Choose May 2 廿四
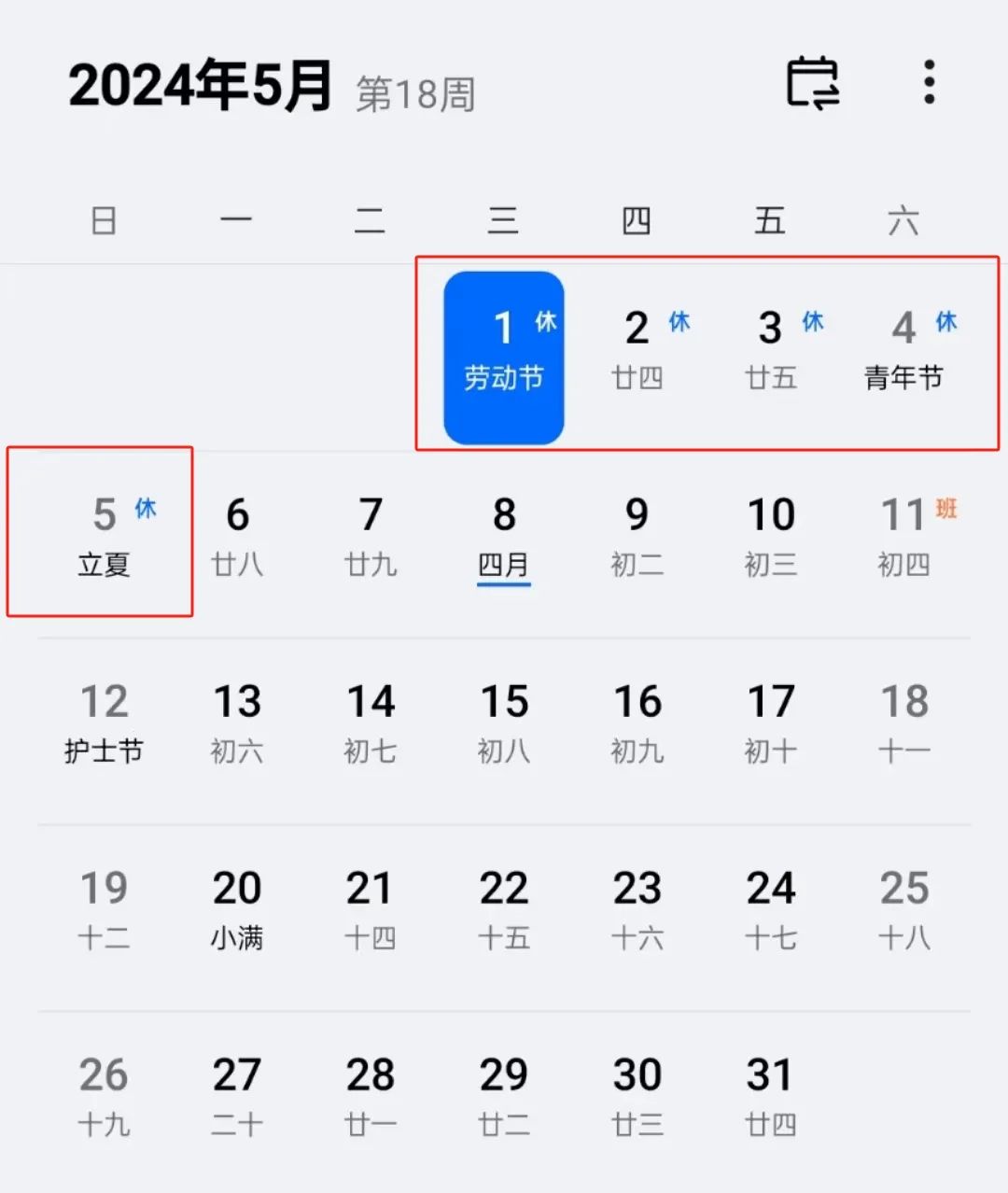The width and height of the screenshot is (1008, 1193). point(637,352)
